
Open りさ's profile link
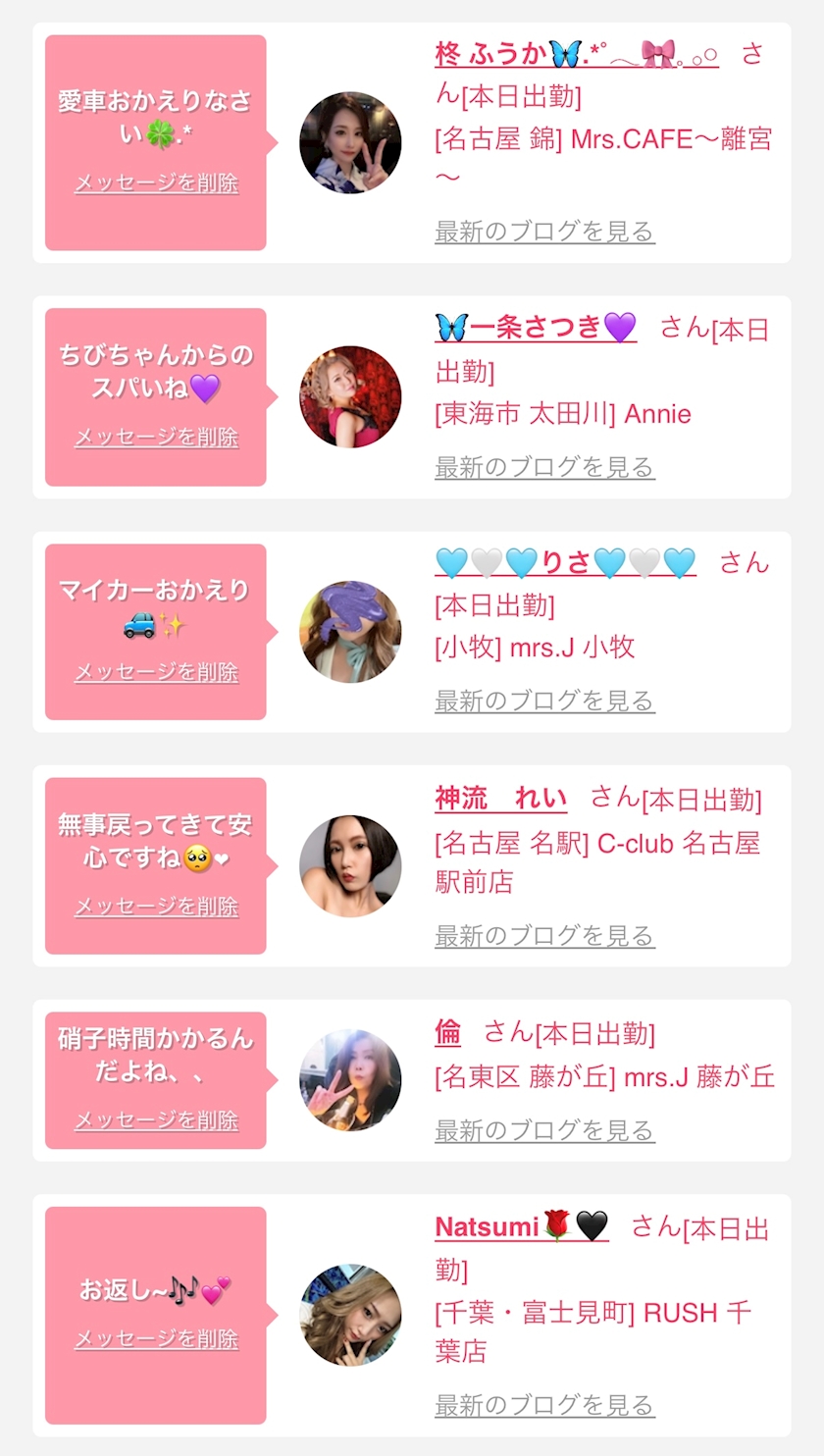565,563
